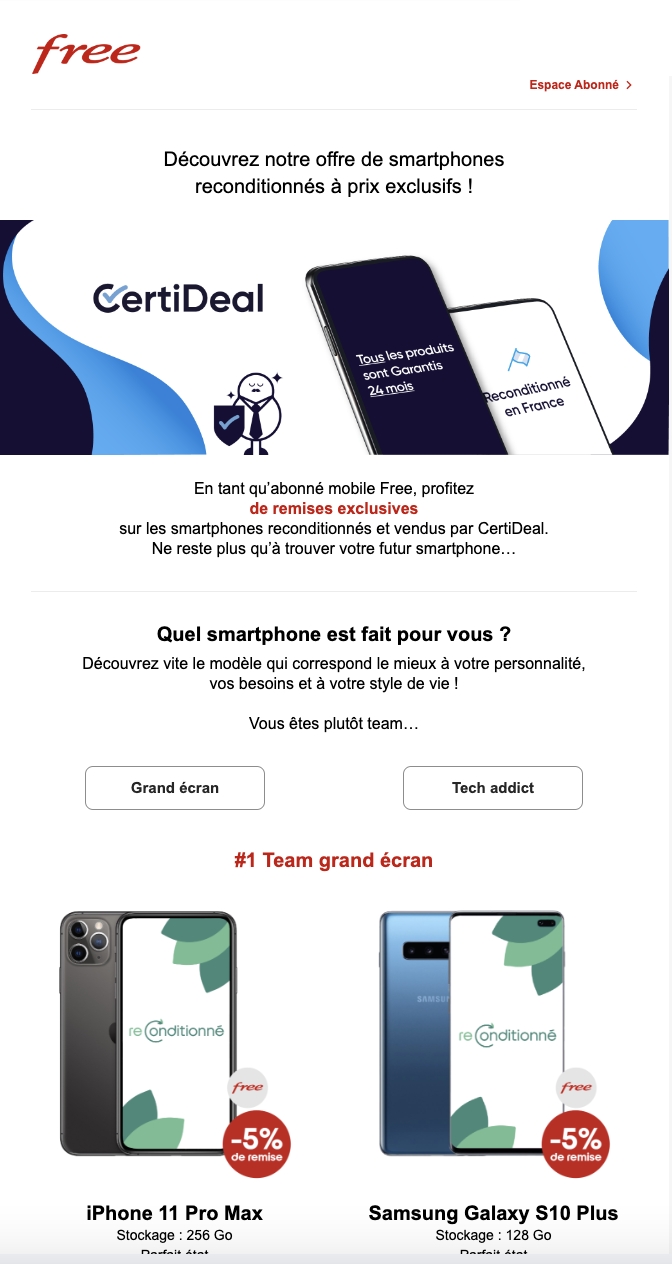Viewport: 672px width, 1264px height.
Task: Open the CertiDeal promotional banner
Action: (x=336, y=337)
